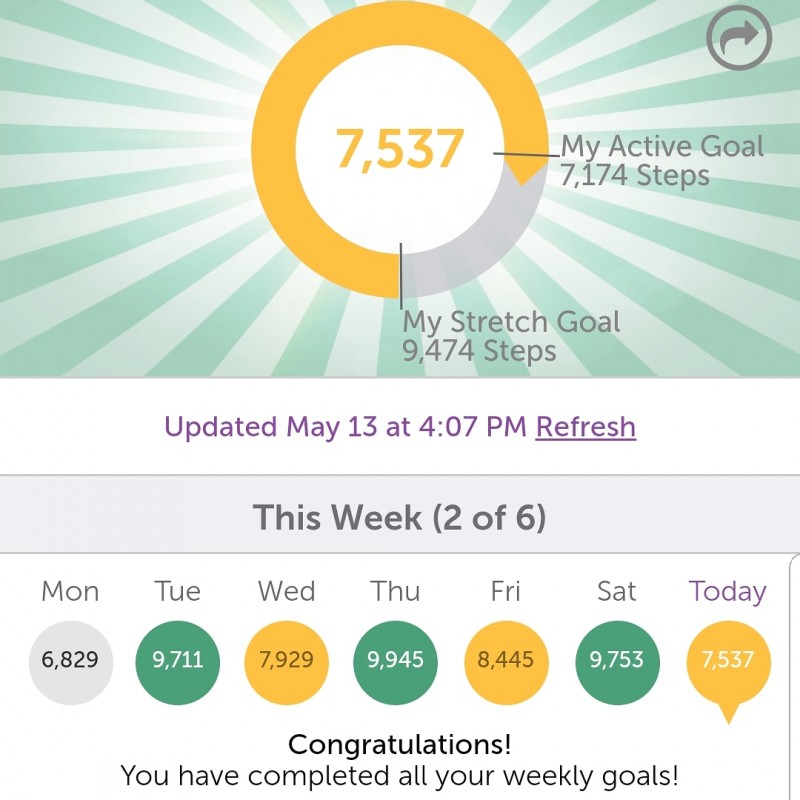Viewport: 800px width, 800px height.
Task: View Thursday's 9,945 steps
Action: point(395,661)
